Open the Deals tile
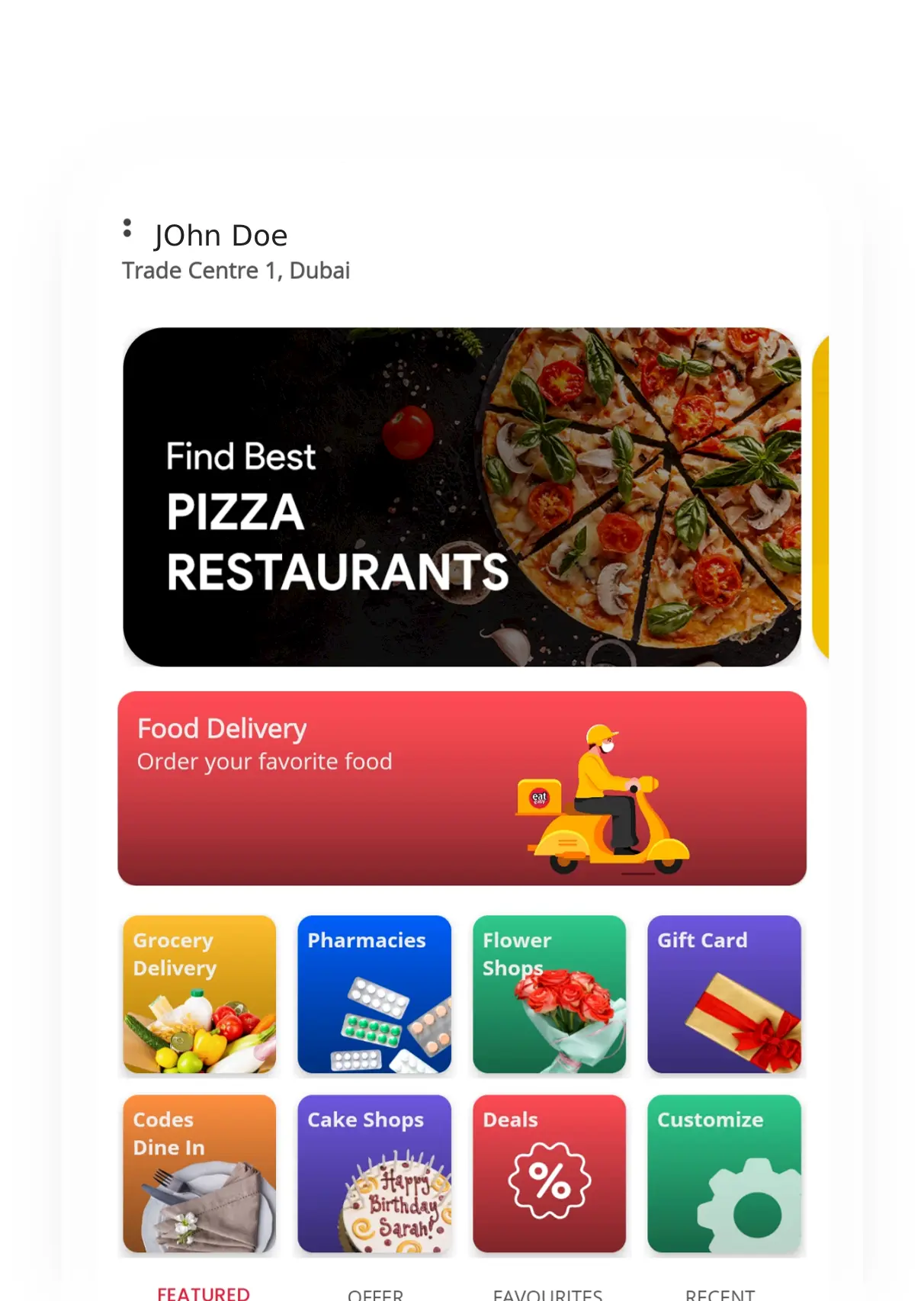 point(549,1173)
